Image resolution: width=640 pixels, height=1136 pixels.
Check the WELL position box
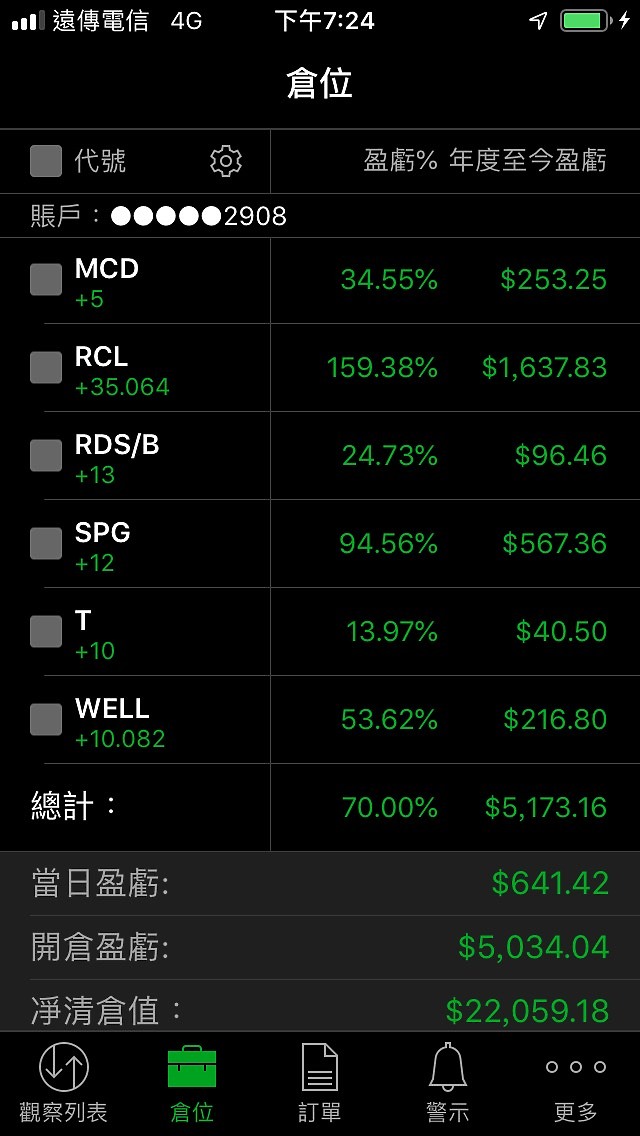click(46, 719)
